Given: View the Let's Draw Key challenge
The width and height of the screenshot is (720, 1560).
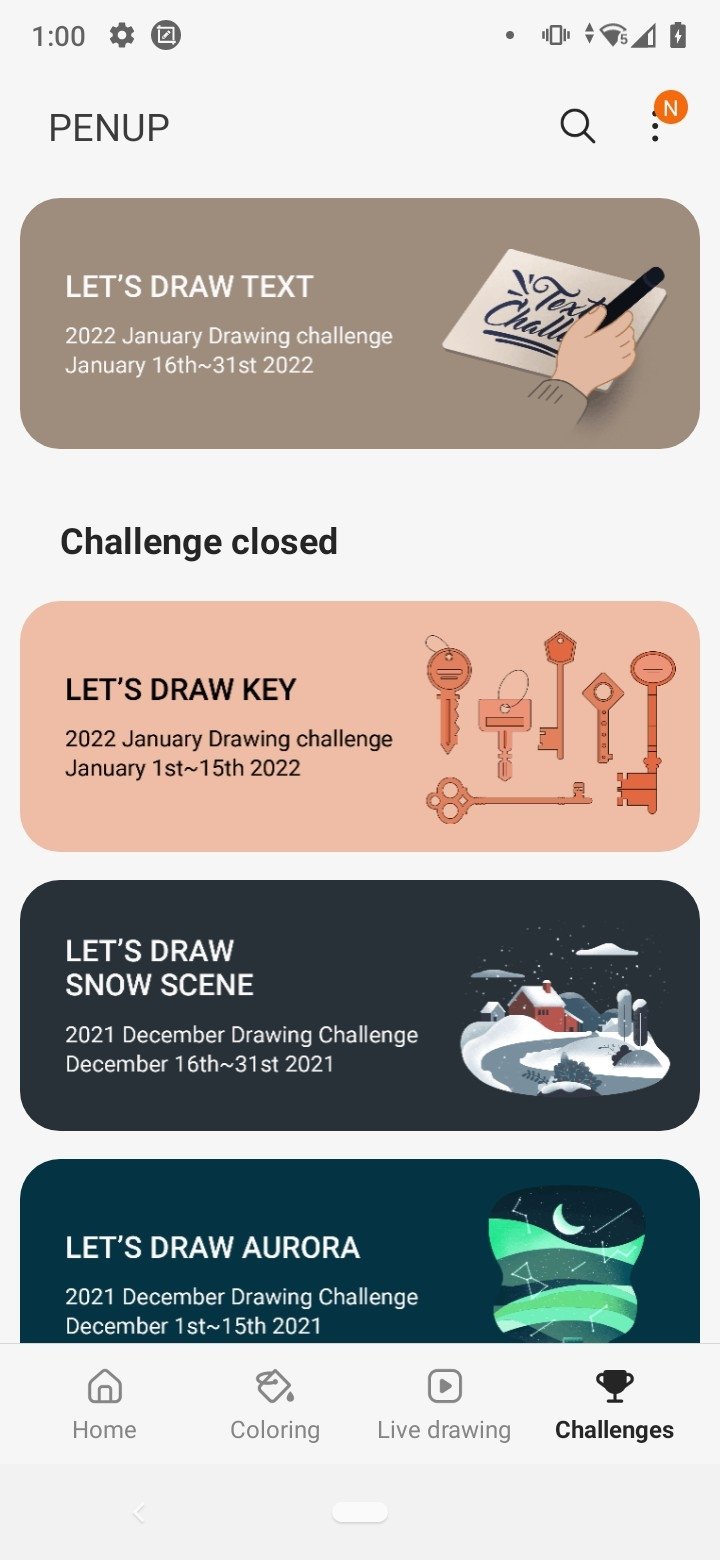Looking at the screenshot, I should [360, 726].
